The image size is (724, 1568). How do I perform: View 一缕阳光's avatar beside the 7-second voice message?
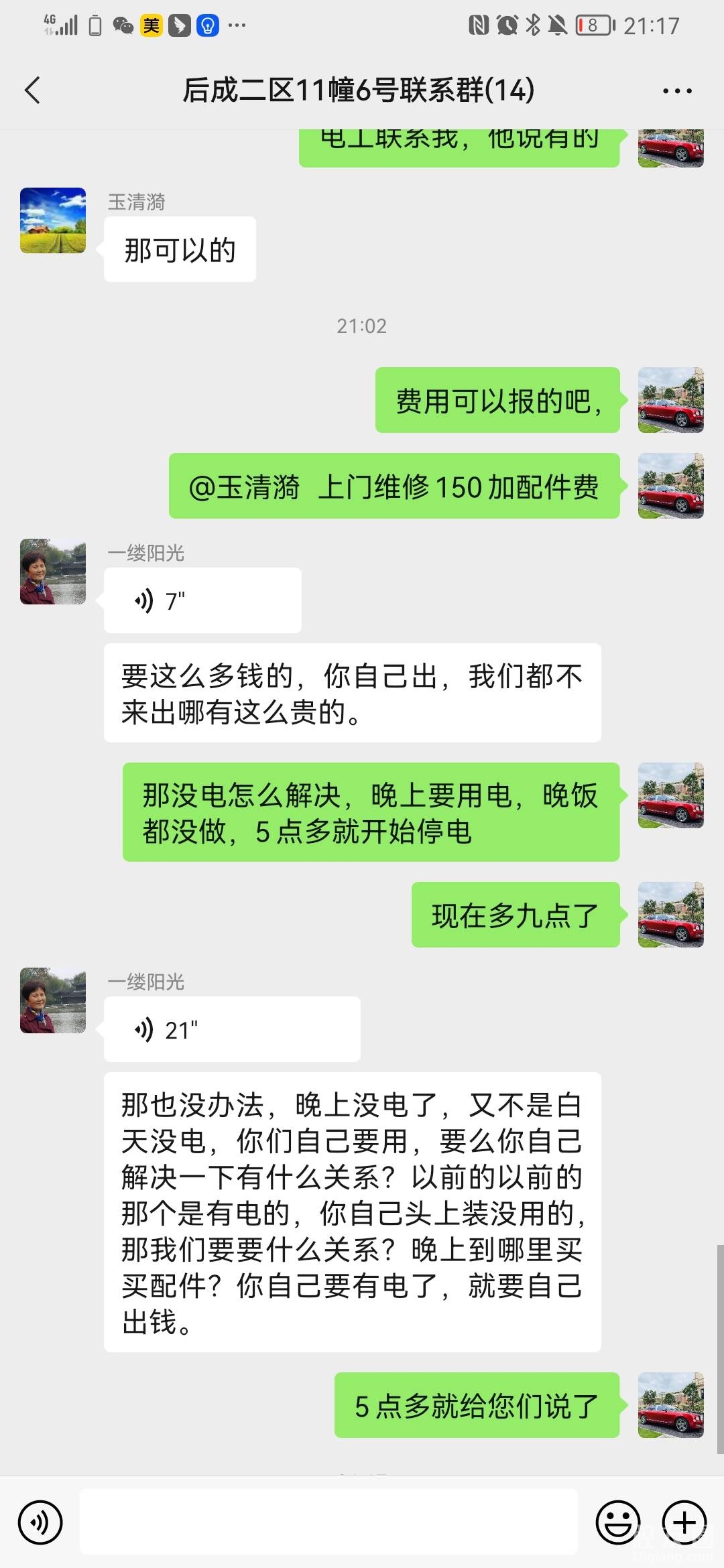[x=53, y=572]
